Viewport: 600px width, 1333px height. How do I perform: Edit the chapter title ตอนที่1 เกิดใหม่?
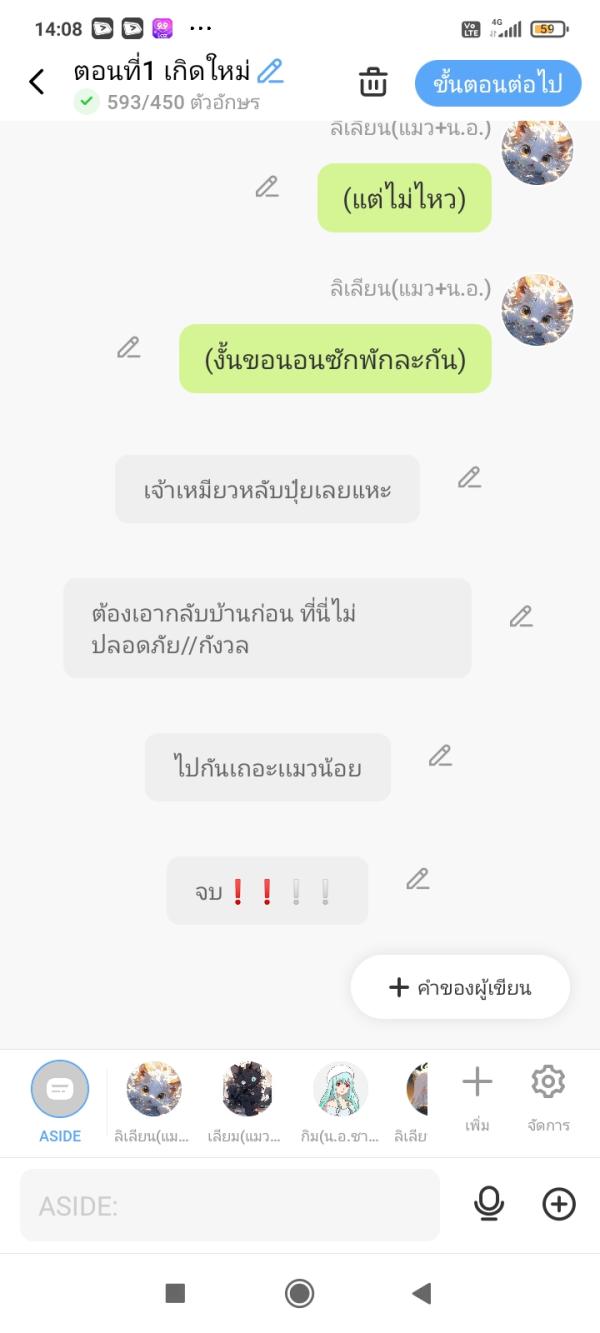click(x=270, y=71)
